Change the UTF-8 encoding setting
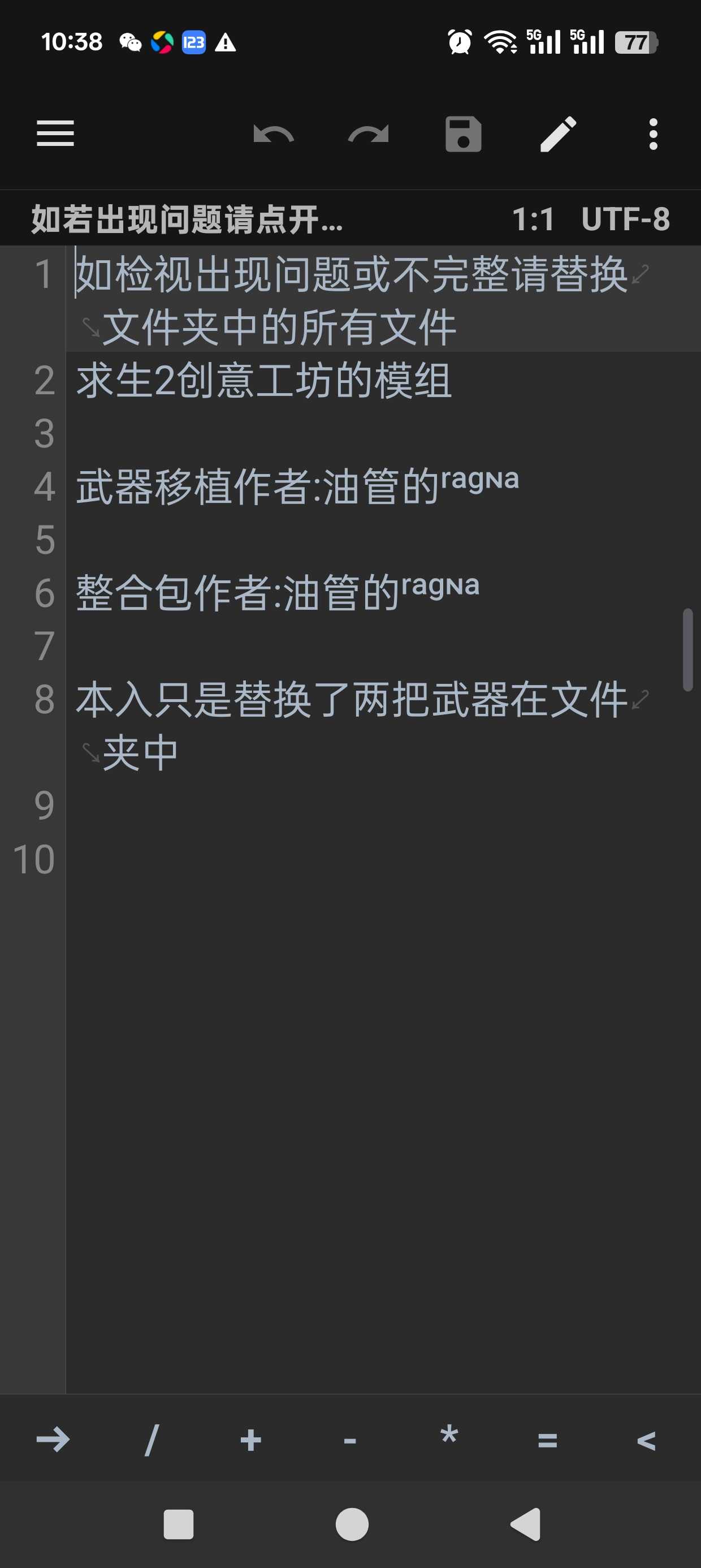701x1568 pixels. [625, 219]
